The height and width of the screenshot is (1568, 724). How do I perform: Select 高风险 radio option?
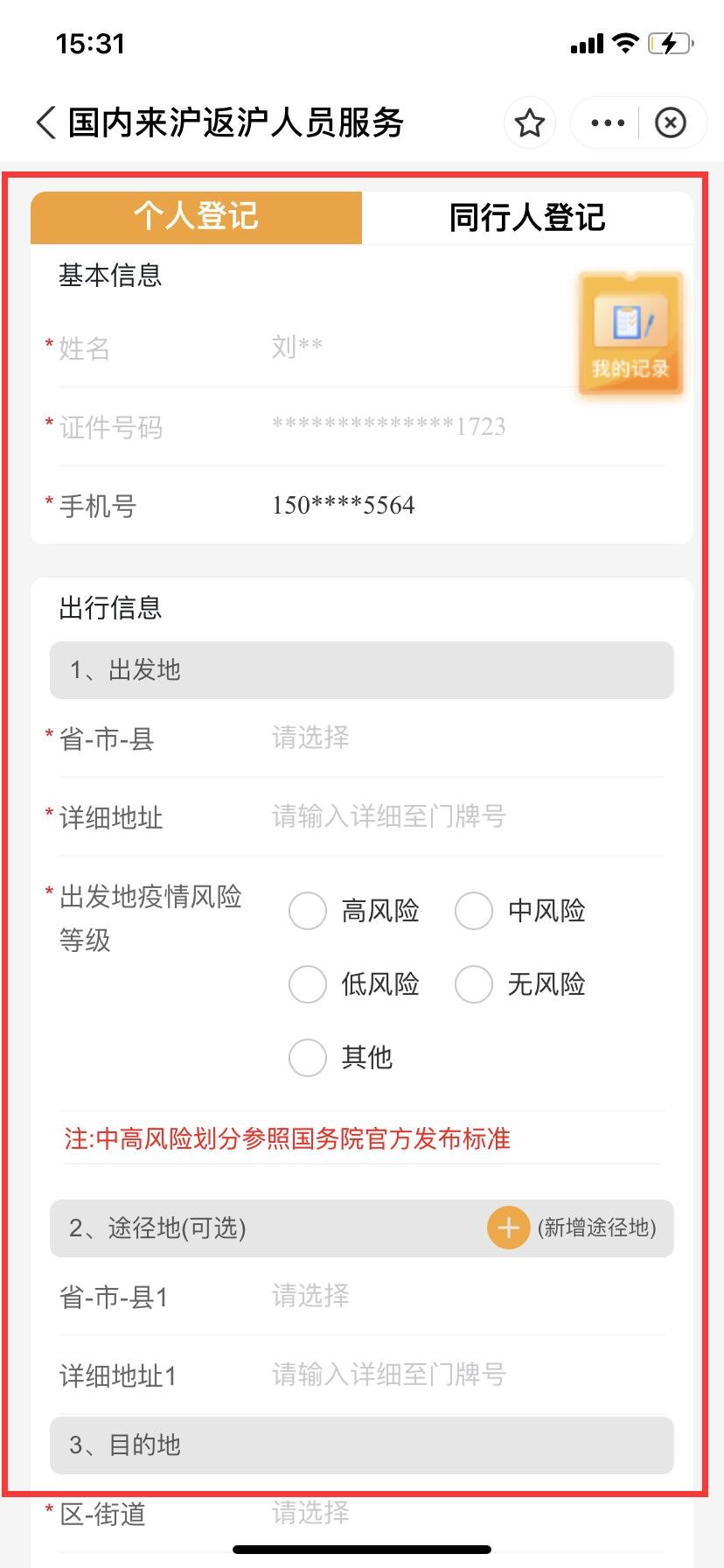354,911
